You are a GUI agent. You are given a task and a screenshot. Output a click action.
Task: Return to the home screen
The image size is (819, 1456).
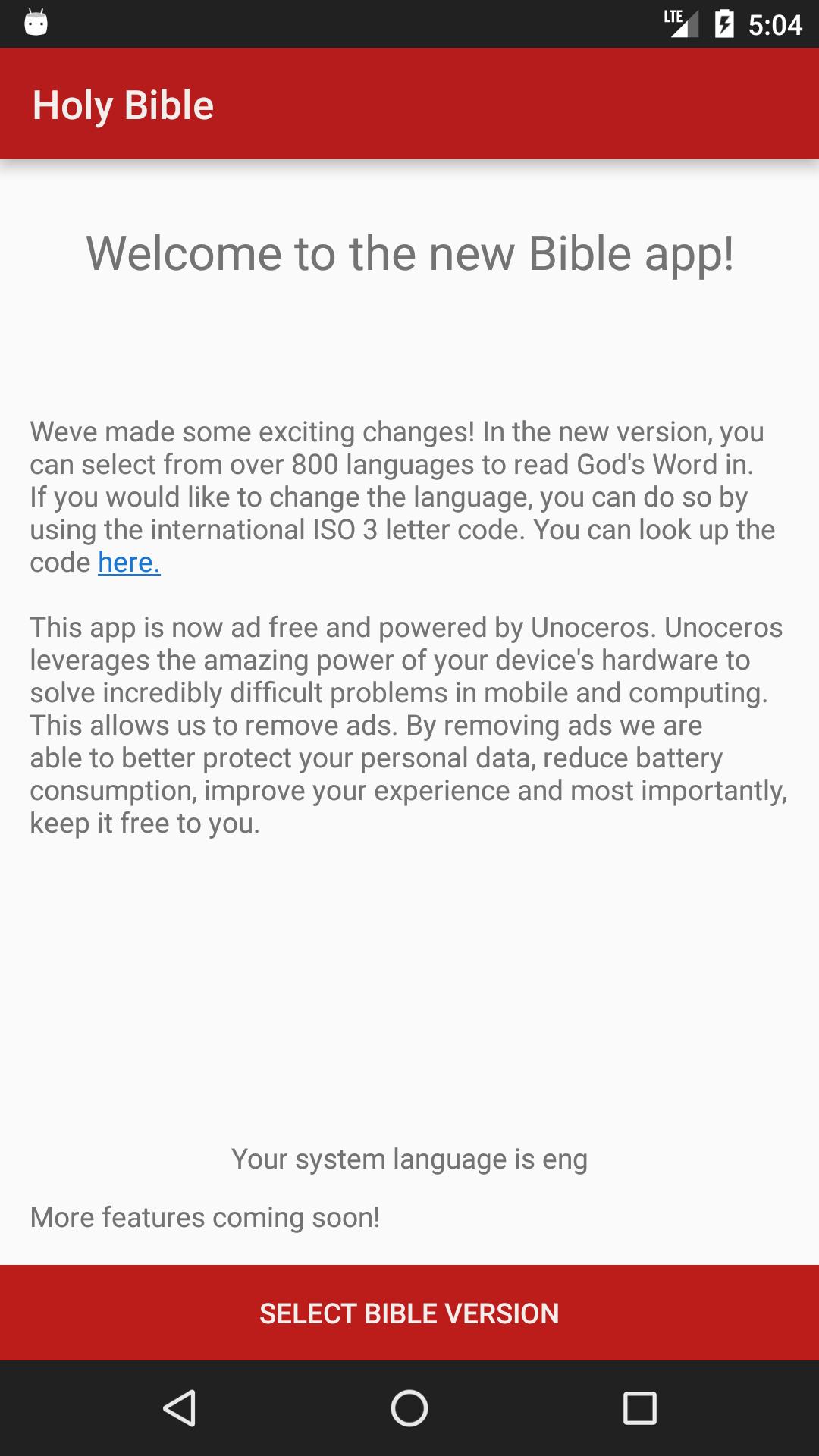pos(409,1408)
